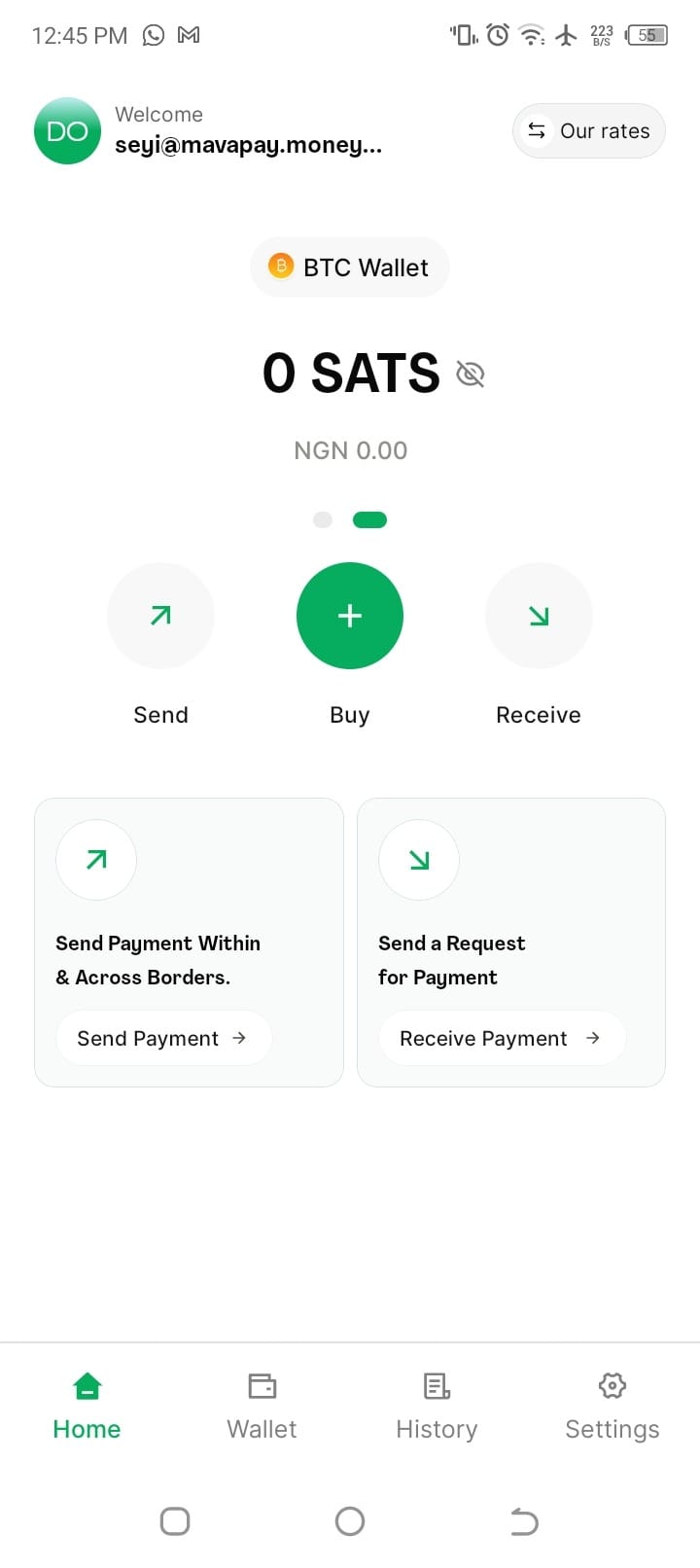View Our rates
700x1568 pixels.
[x=588, y=131]
